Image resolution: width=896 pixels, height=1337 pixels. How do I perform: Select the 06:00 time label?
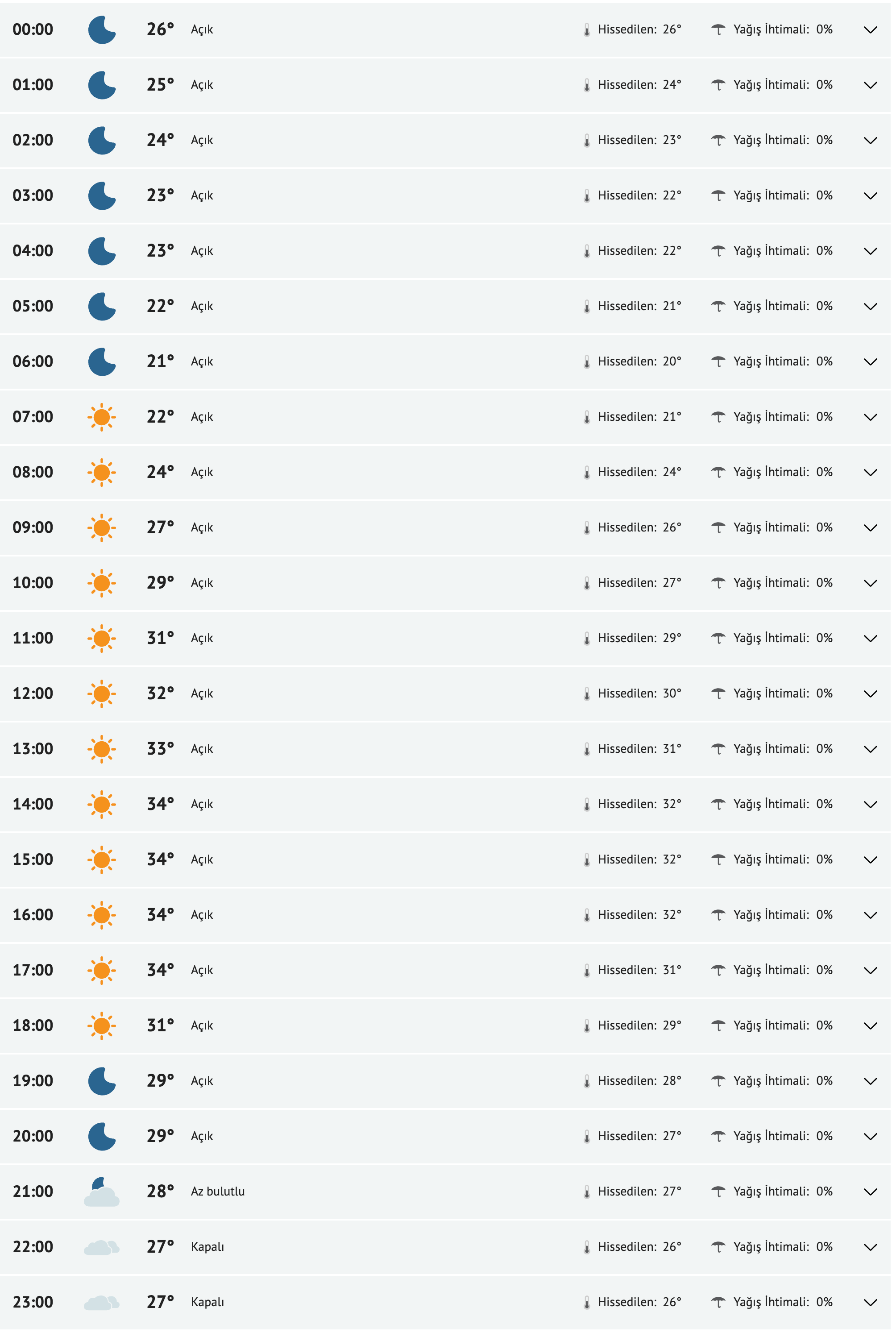point(33,361)
